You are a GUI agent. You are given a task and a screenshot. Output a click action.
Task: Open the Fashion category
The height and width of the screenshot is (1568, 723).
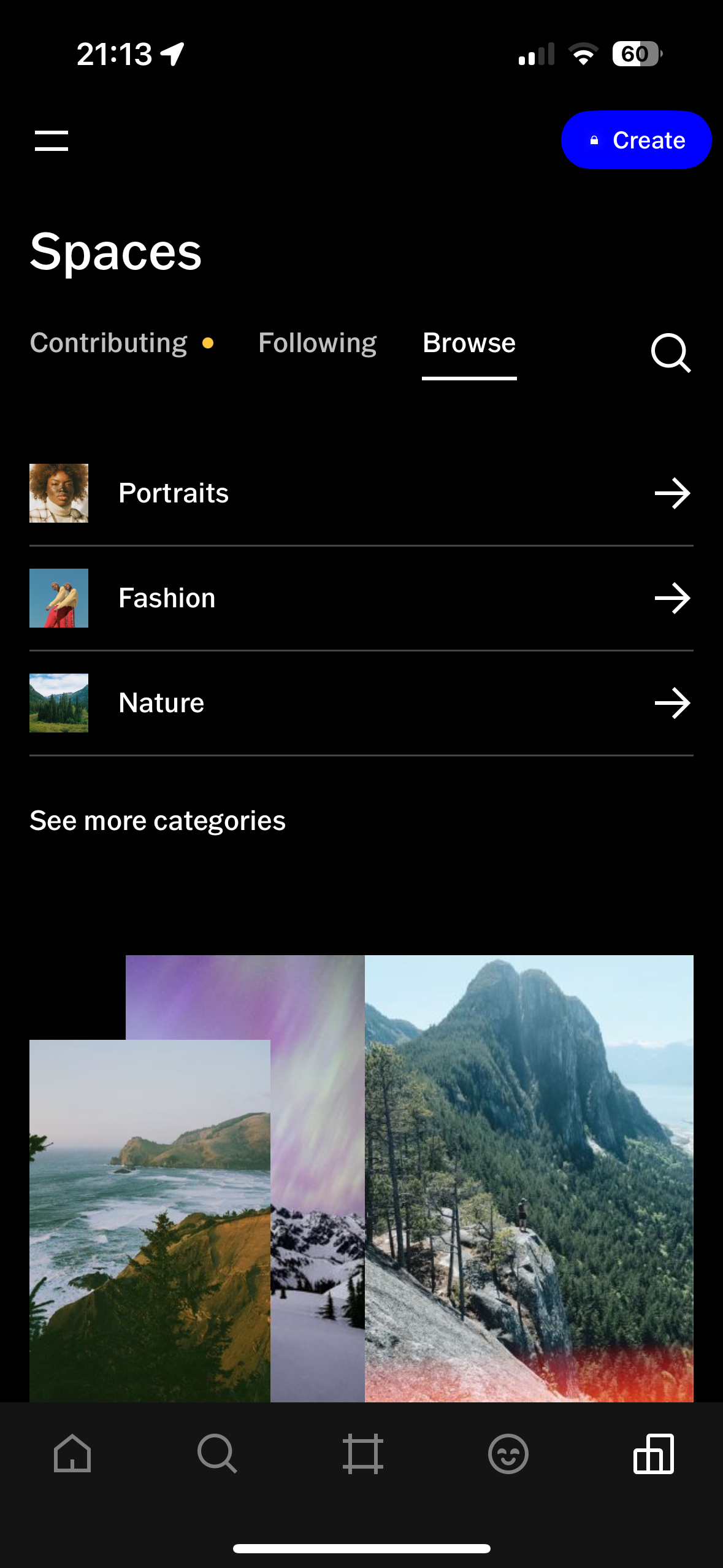(x=361, y=598)
